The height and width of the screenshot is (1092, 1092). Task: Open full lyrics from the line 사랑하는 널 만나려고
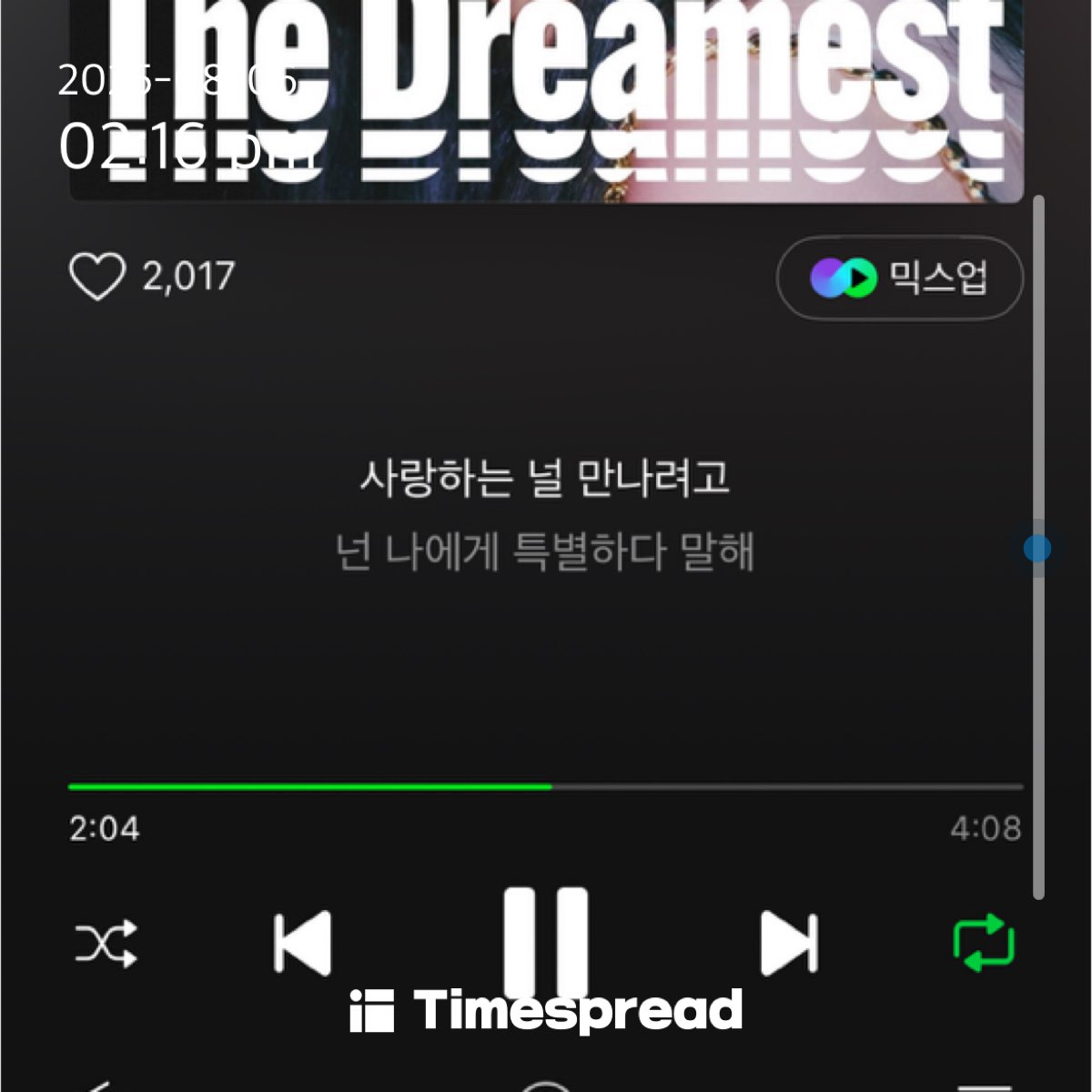(x=544, y=479)
